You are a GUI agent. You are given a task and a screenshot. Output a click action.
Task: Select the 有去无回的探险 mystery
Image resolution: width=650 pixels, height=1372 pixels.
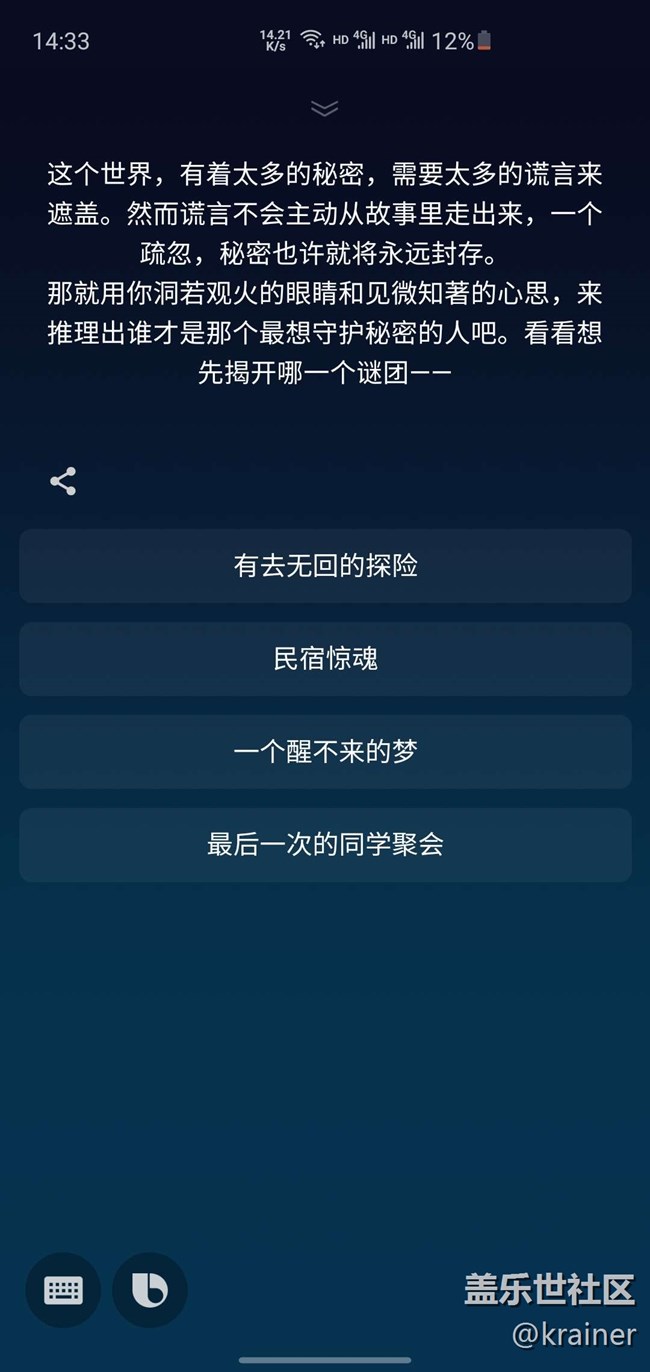pos(325,566)
